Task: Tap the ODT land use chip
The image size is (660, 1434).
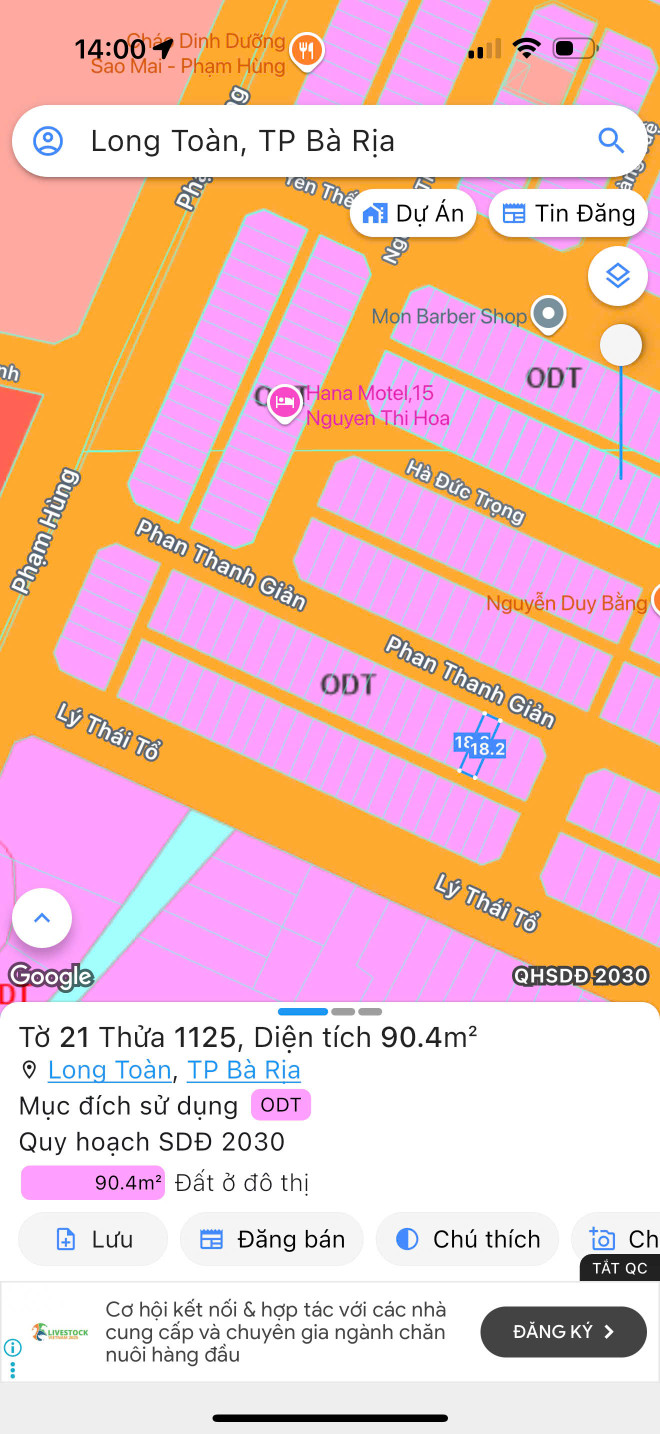Action: (x=281, y=1105)
